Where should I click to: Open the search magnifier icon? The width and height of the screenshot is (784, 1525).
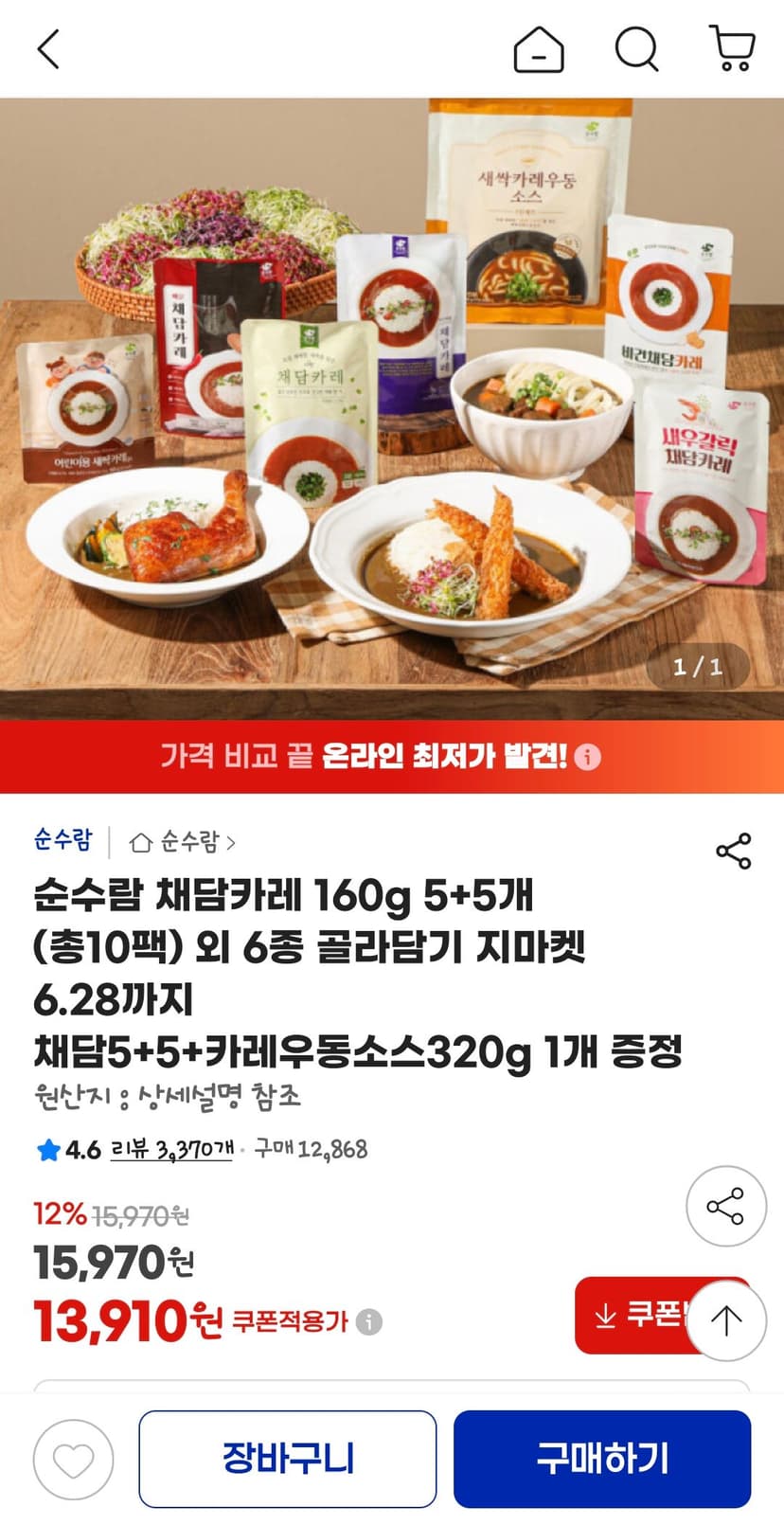tap(636, 48)
